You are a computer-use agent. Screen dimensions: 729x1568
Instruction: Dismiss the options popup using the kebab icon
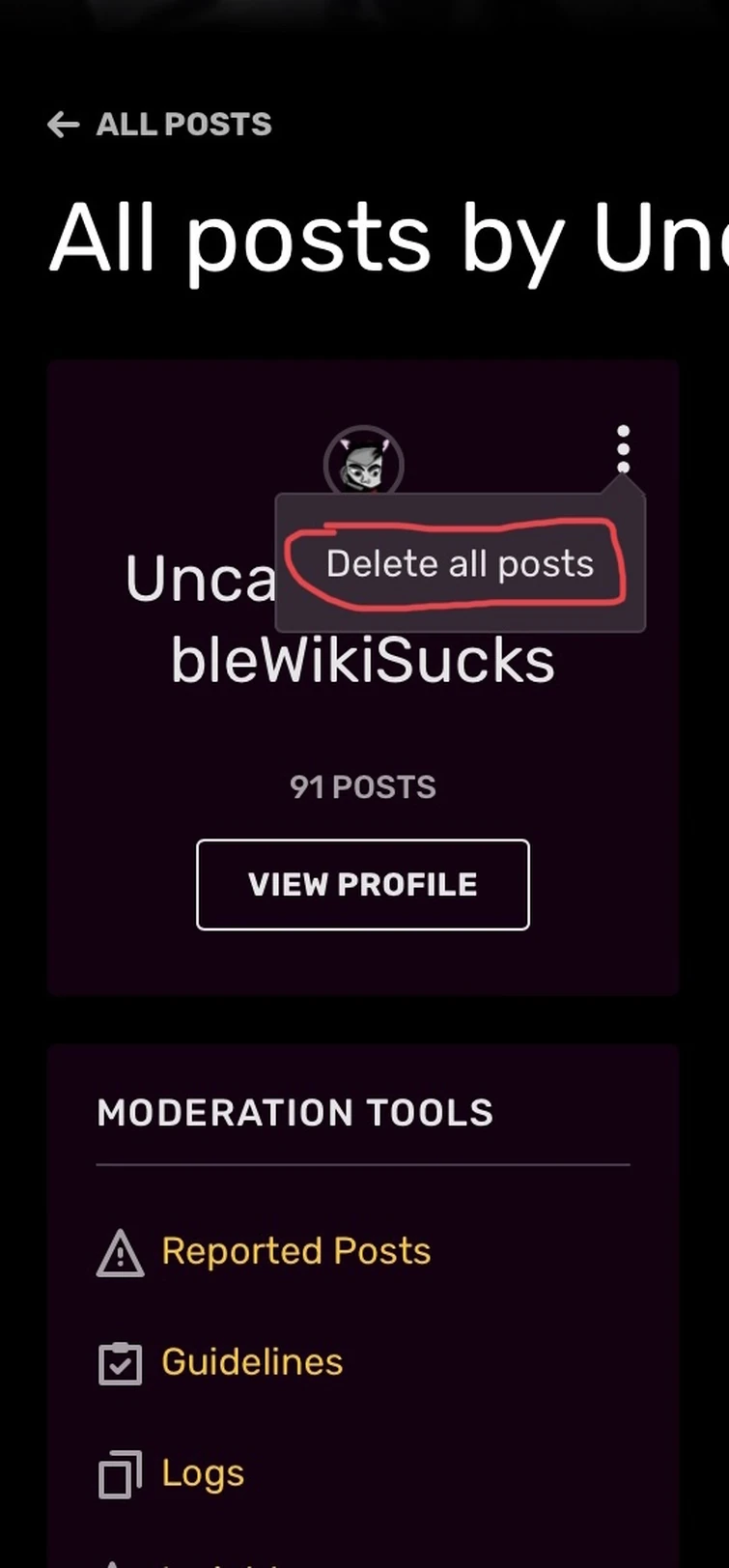coord(623,447)
